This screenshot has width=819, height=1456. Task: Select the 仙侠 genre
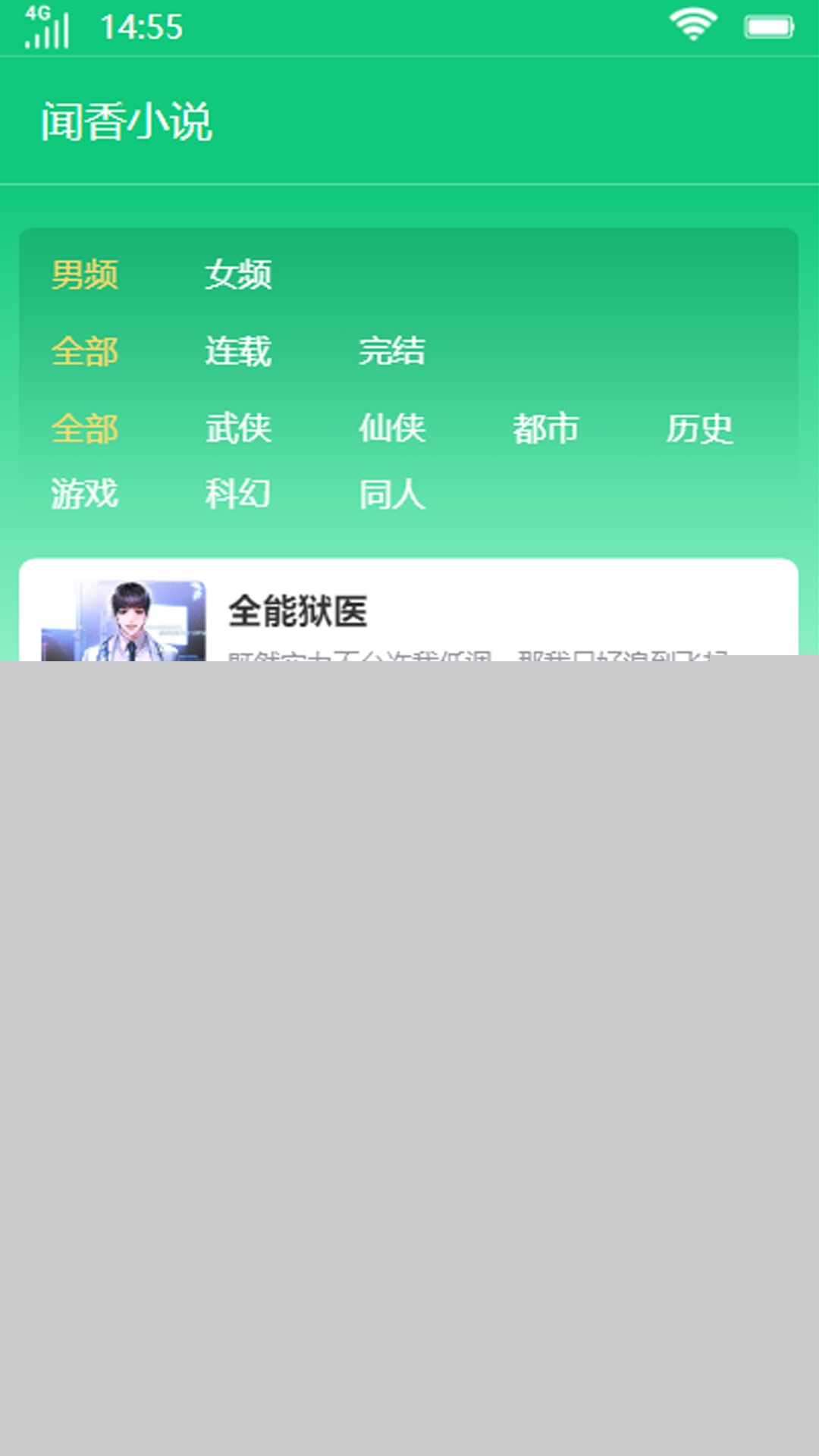tap(393, 428)
